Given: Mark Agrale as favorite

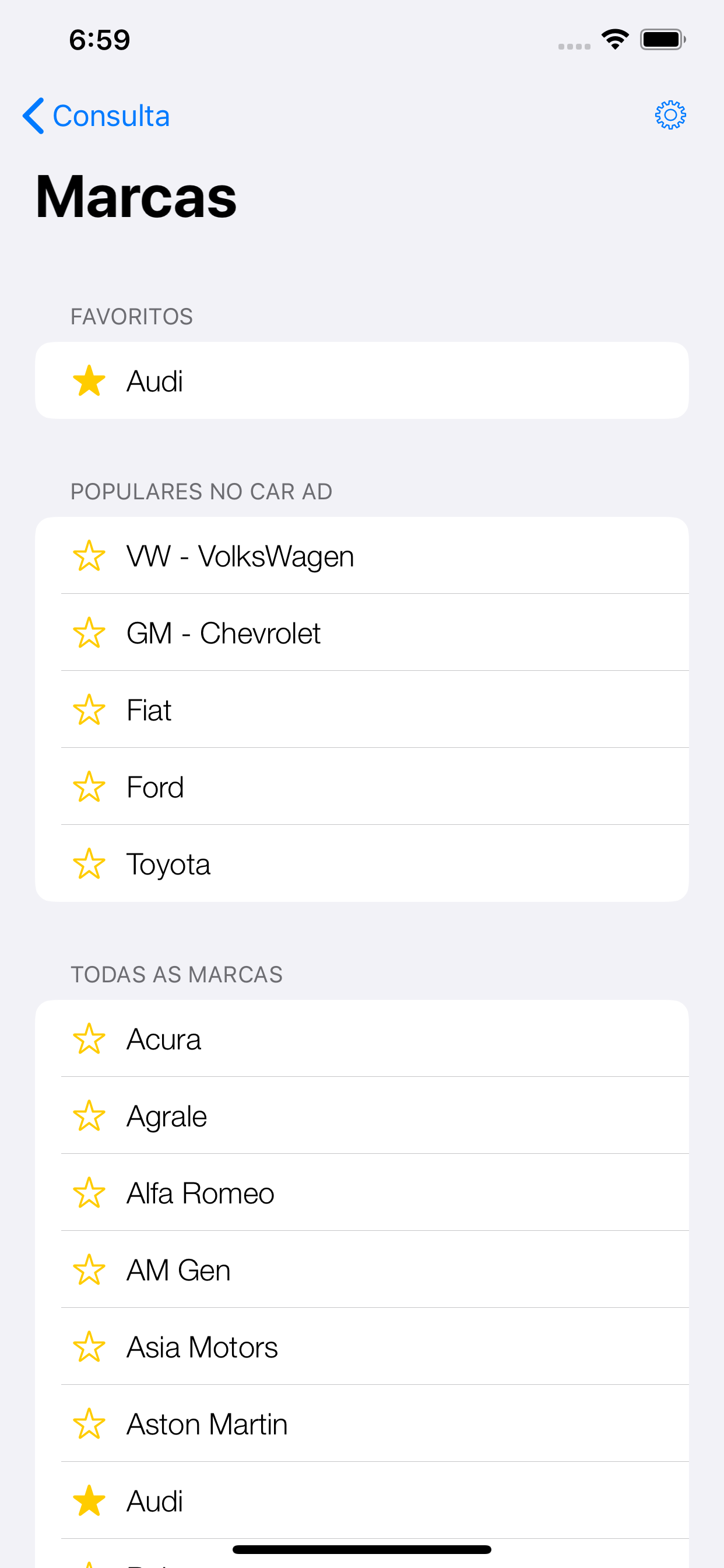Looking at the screenshot, I should tap(89, 1116).
